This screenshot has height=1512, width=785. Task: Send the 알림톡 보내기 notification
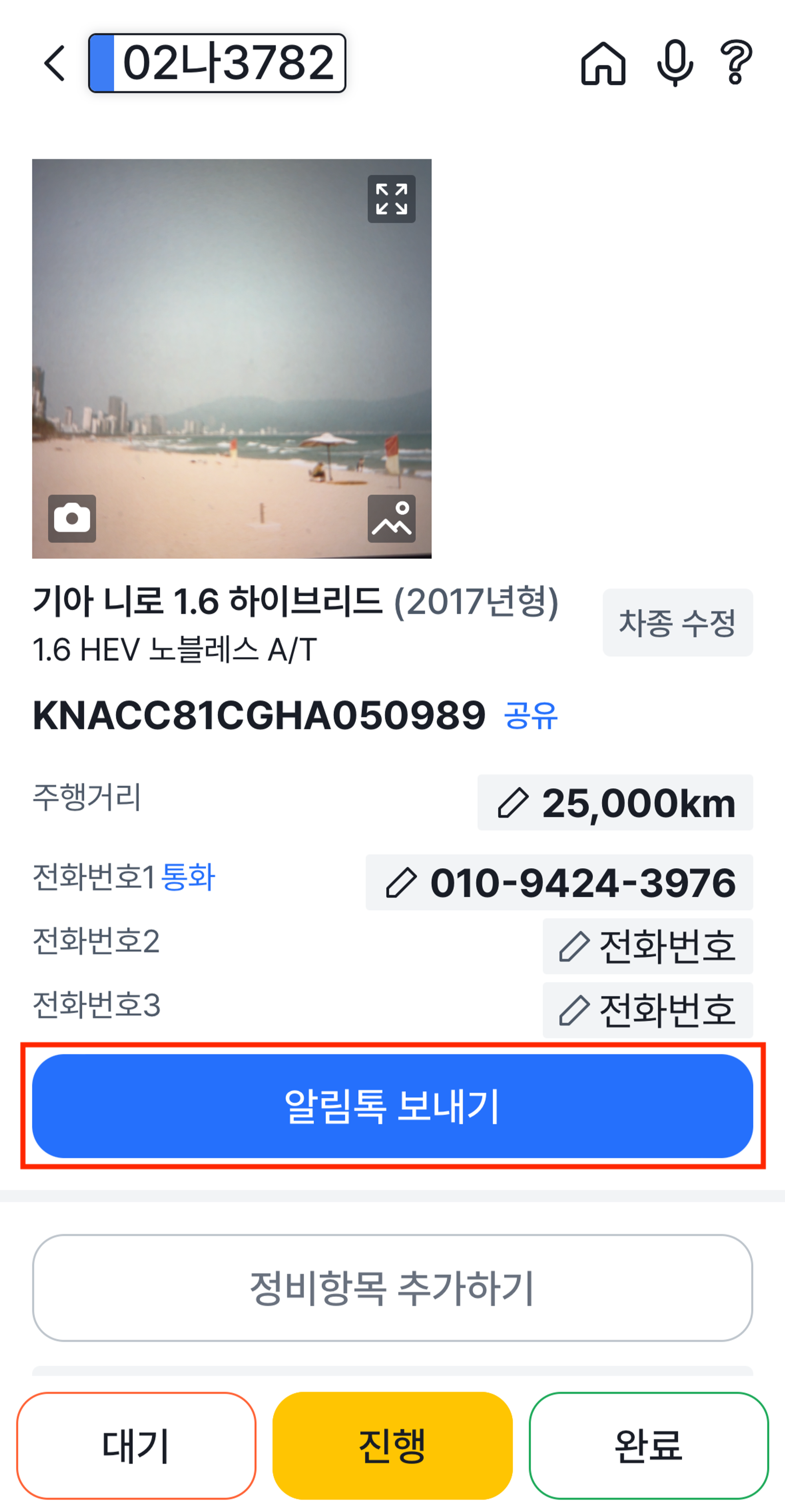(392, 1106)
